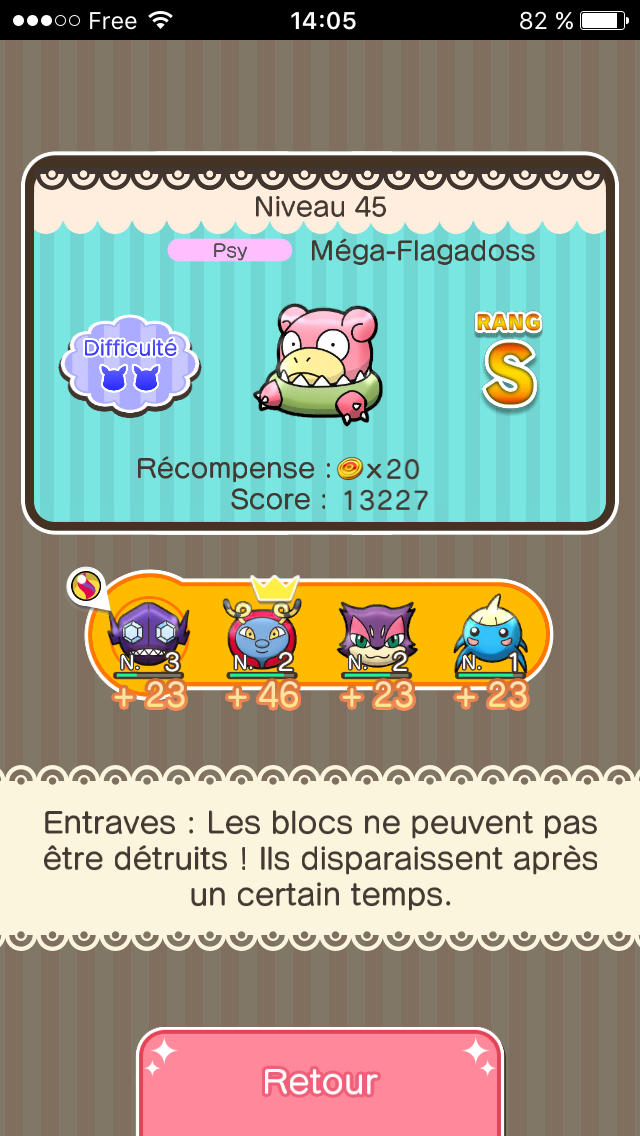This screenshot has height=1136, width=640.
Task: Tap the pink Retour button
Action: tap(320, 1082)
